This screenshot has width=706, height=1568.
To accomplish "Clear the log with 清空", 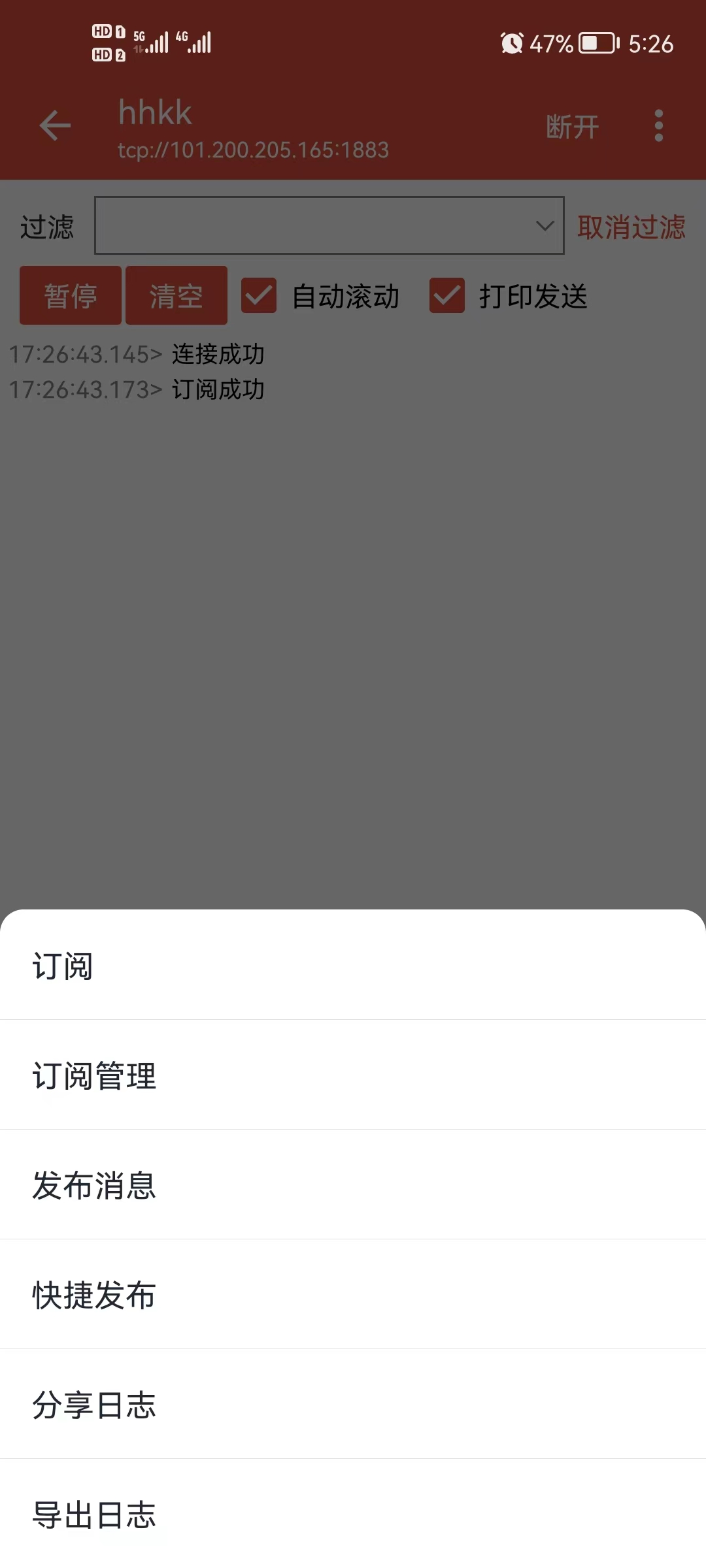I will (176, 295).
